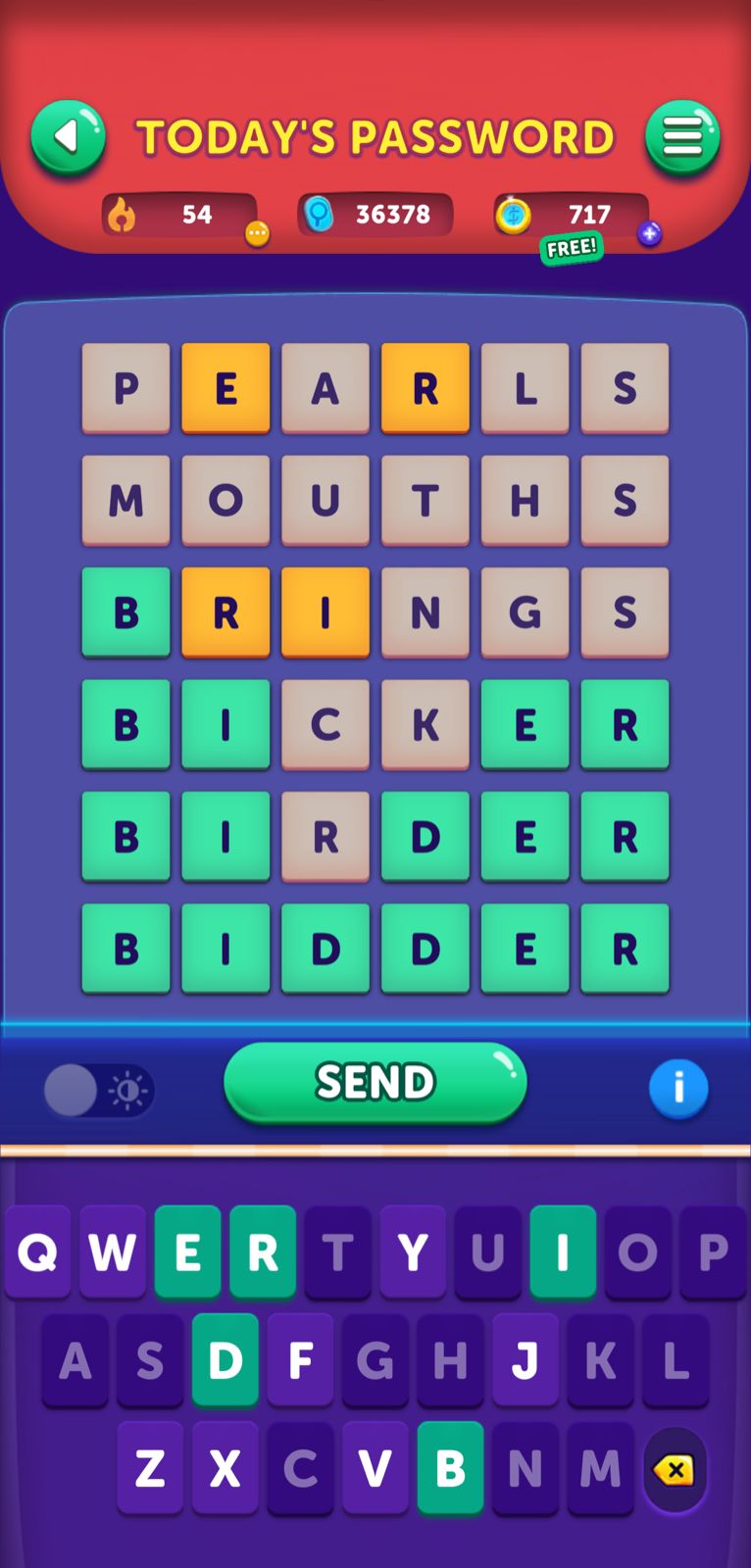751x1568 pixels.
Task: Tap the V key
Action: pyautogui.click(x=375, y=1468)
